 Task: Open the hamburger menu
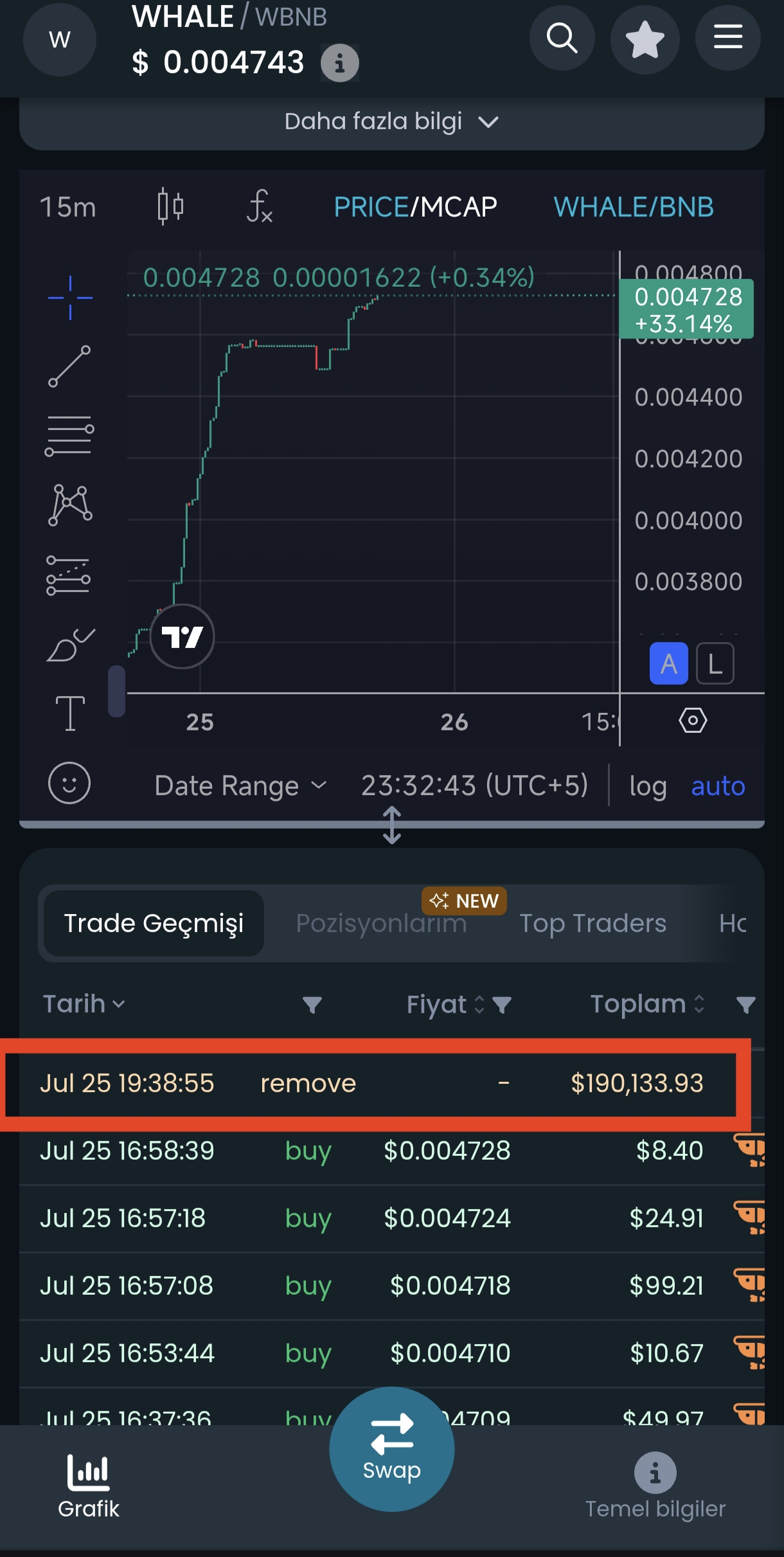[x=728, y=37]
